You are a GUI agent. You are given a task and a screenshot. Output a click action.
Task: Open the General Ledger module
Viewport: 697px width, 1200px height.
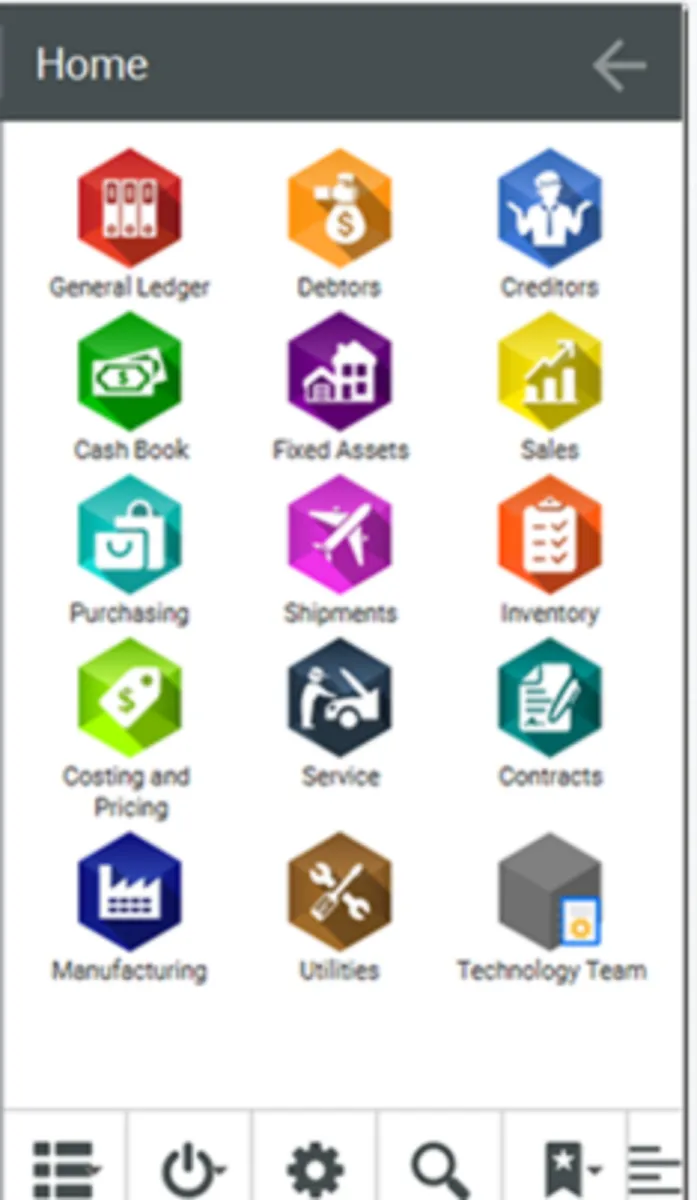130,208
